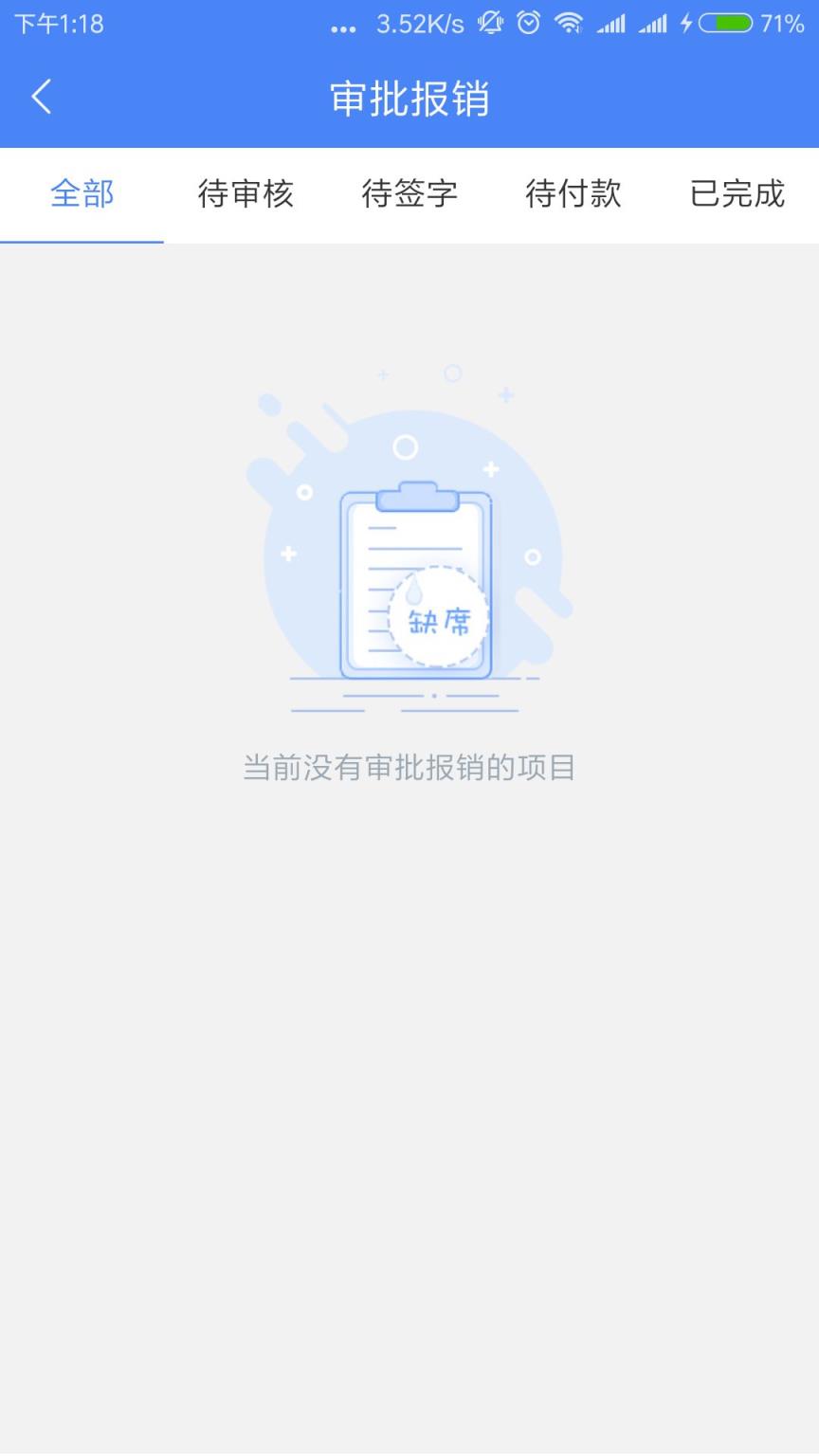The width and height of the screenshot is (819, 1456).
Task: Tap the 审批报销 title text
Action: 409,97
